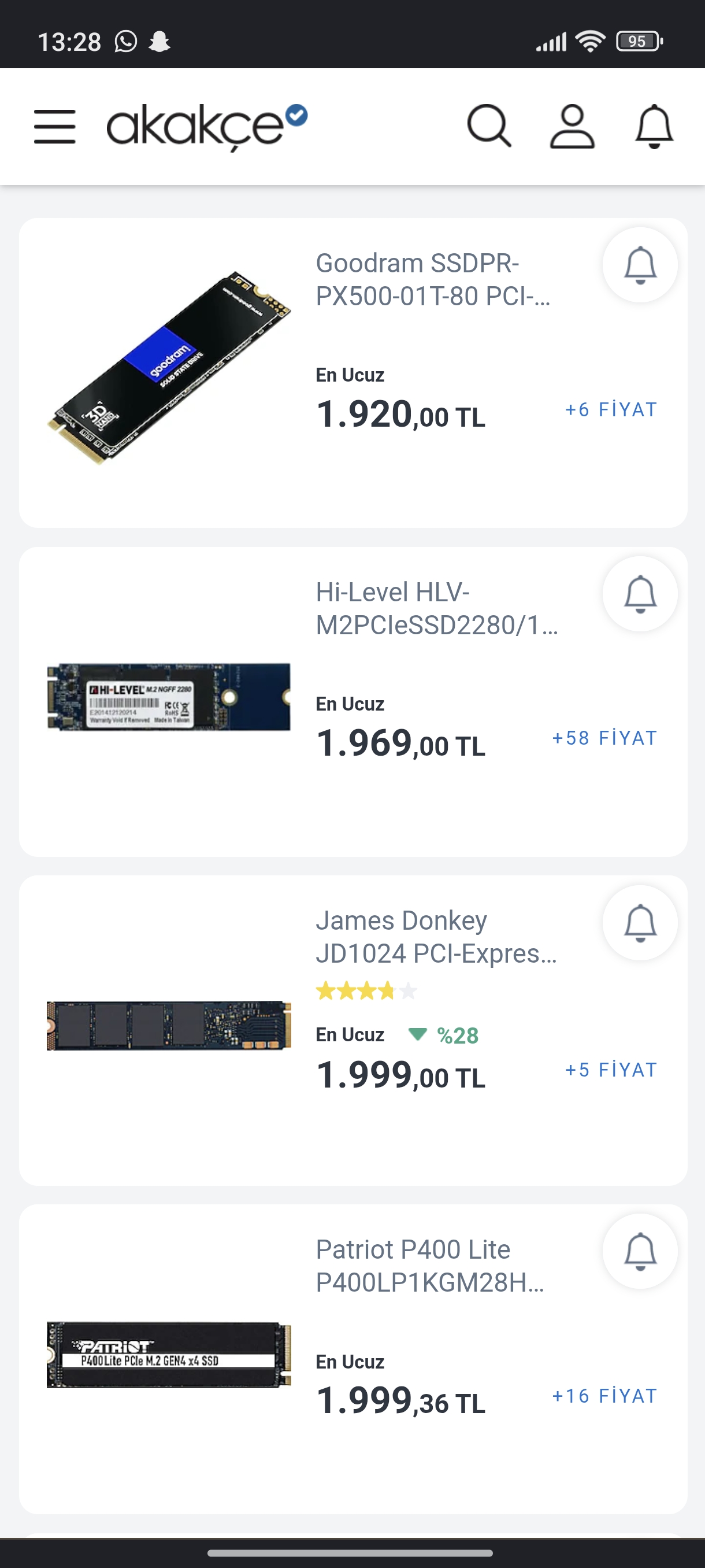Open the hamburger menu

55,127
